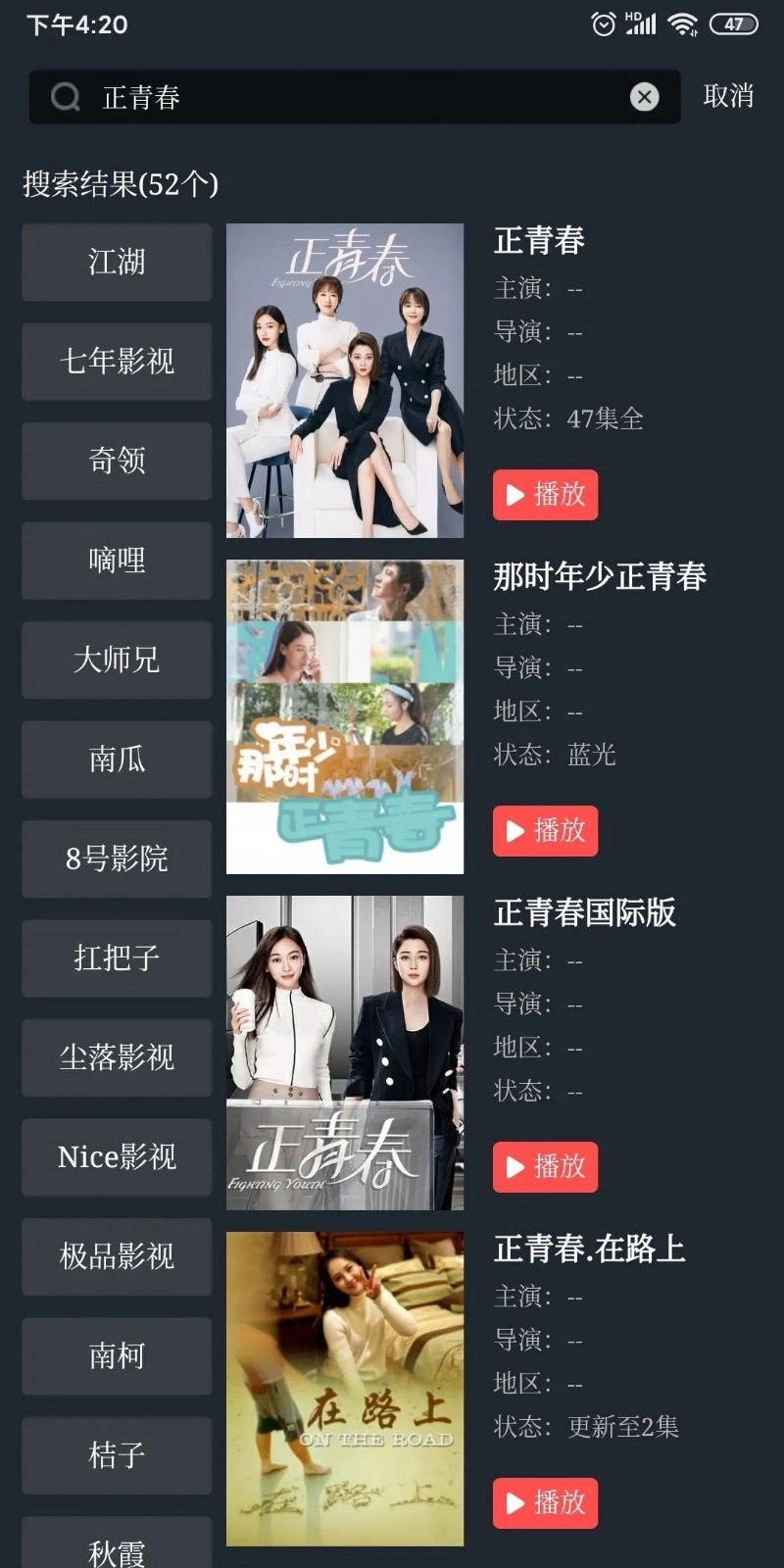Image resolution: width=784 pixels, height=1568 pixels.
Task: Play 正青春国际版 via its 播放 button
Action: [545, 1167]
